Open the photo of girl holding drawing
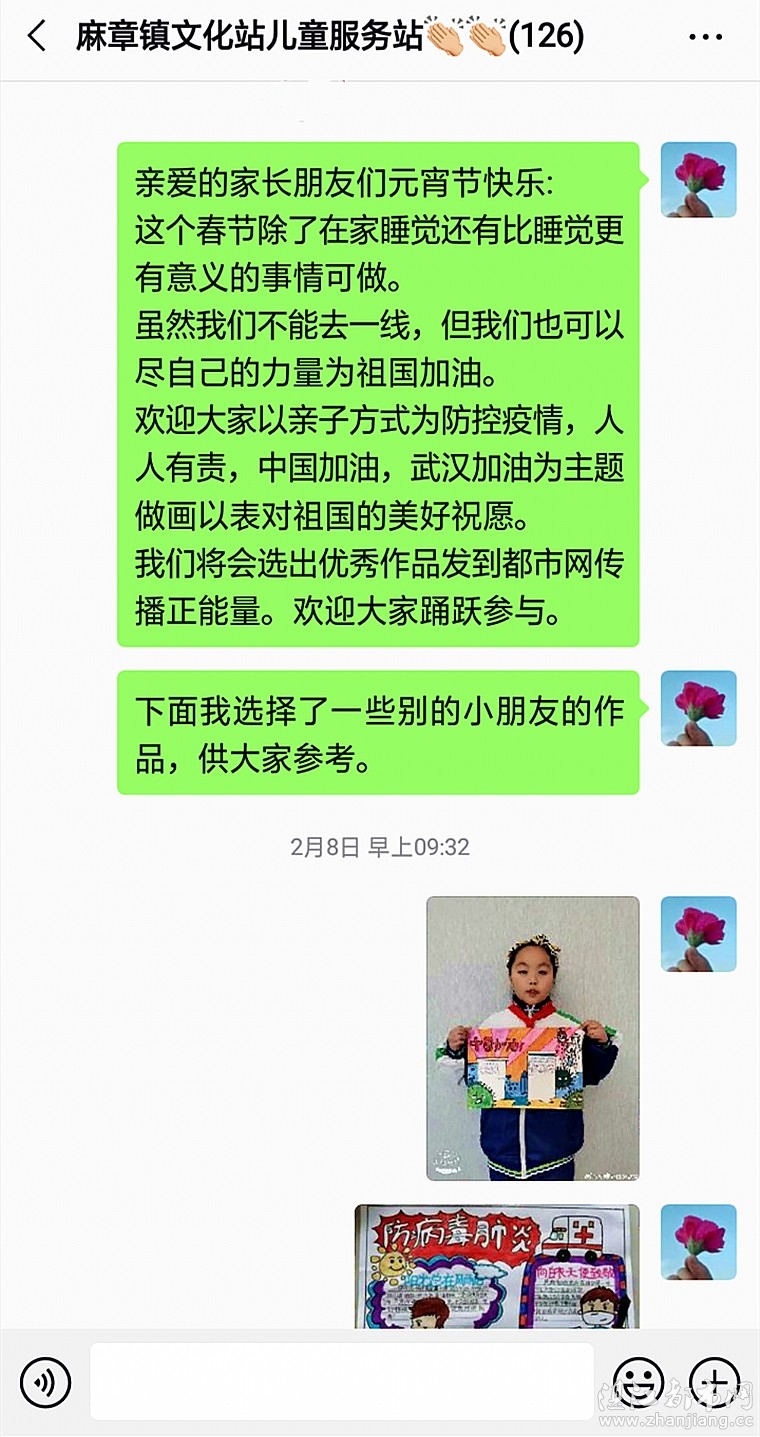 [532, 1038]
